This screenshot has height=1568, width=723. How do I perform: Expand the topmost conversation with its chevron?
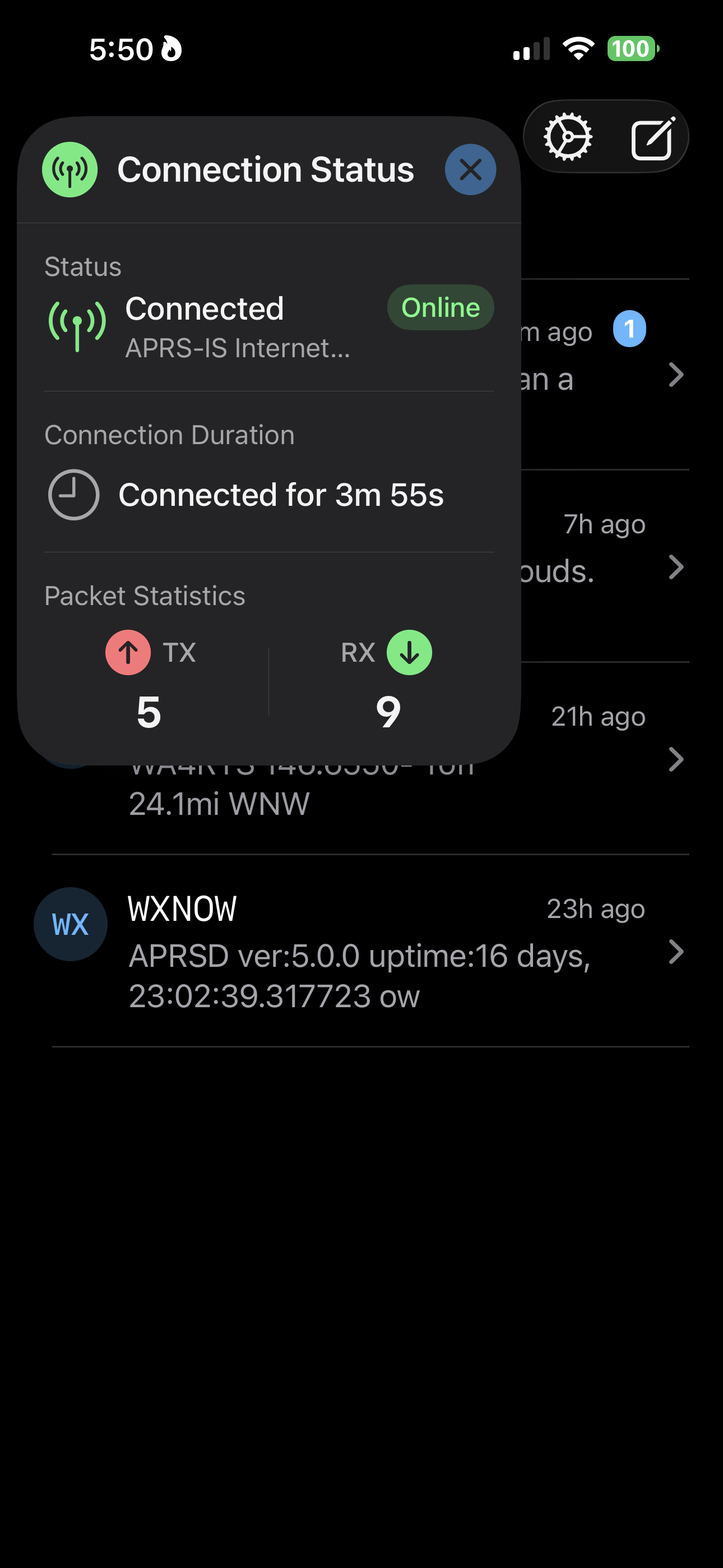click(678, 376)
